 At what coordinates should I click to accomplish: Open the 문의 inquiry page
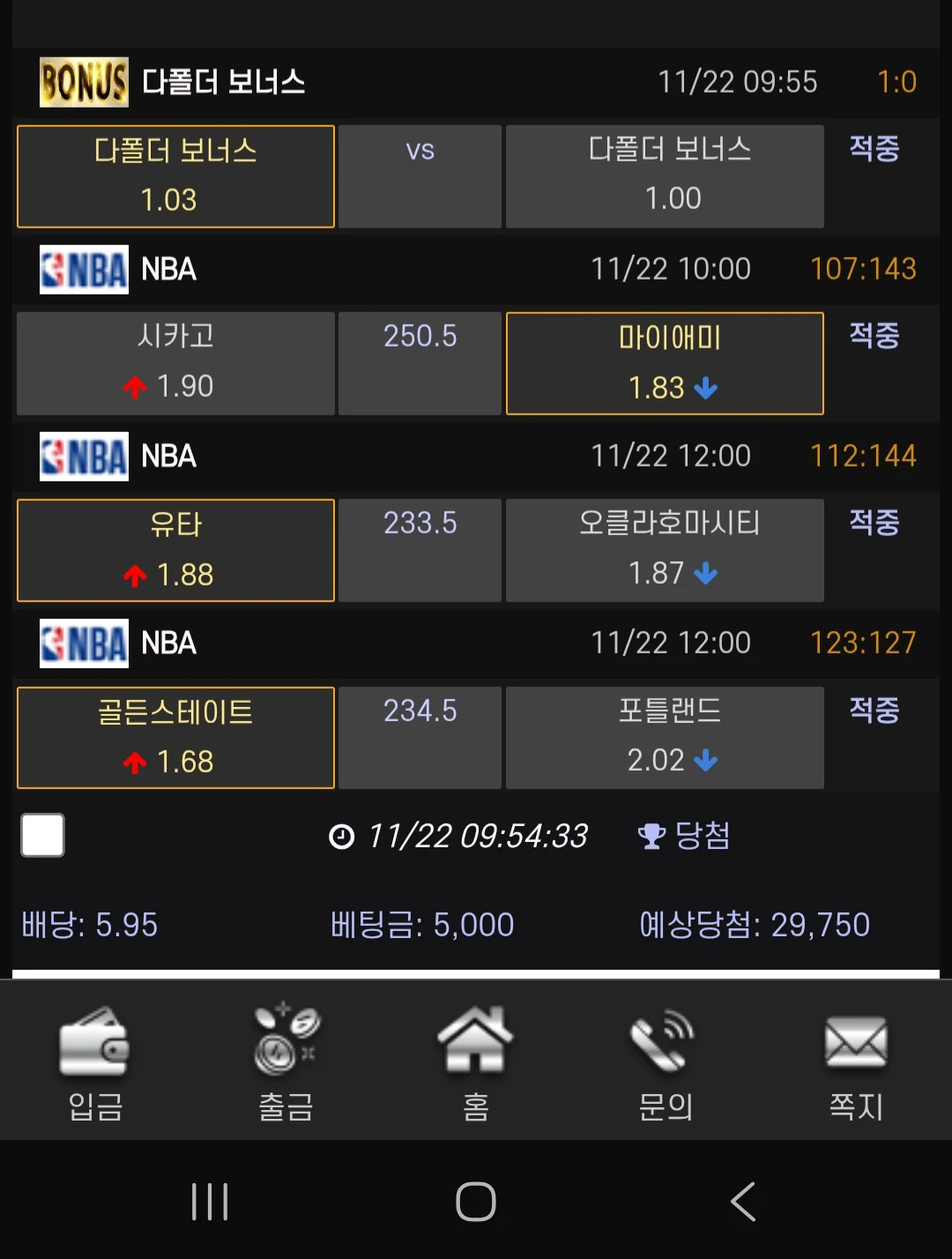click(x=666, y=1062)
